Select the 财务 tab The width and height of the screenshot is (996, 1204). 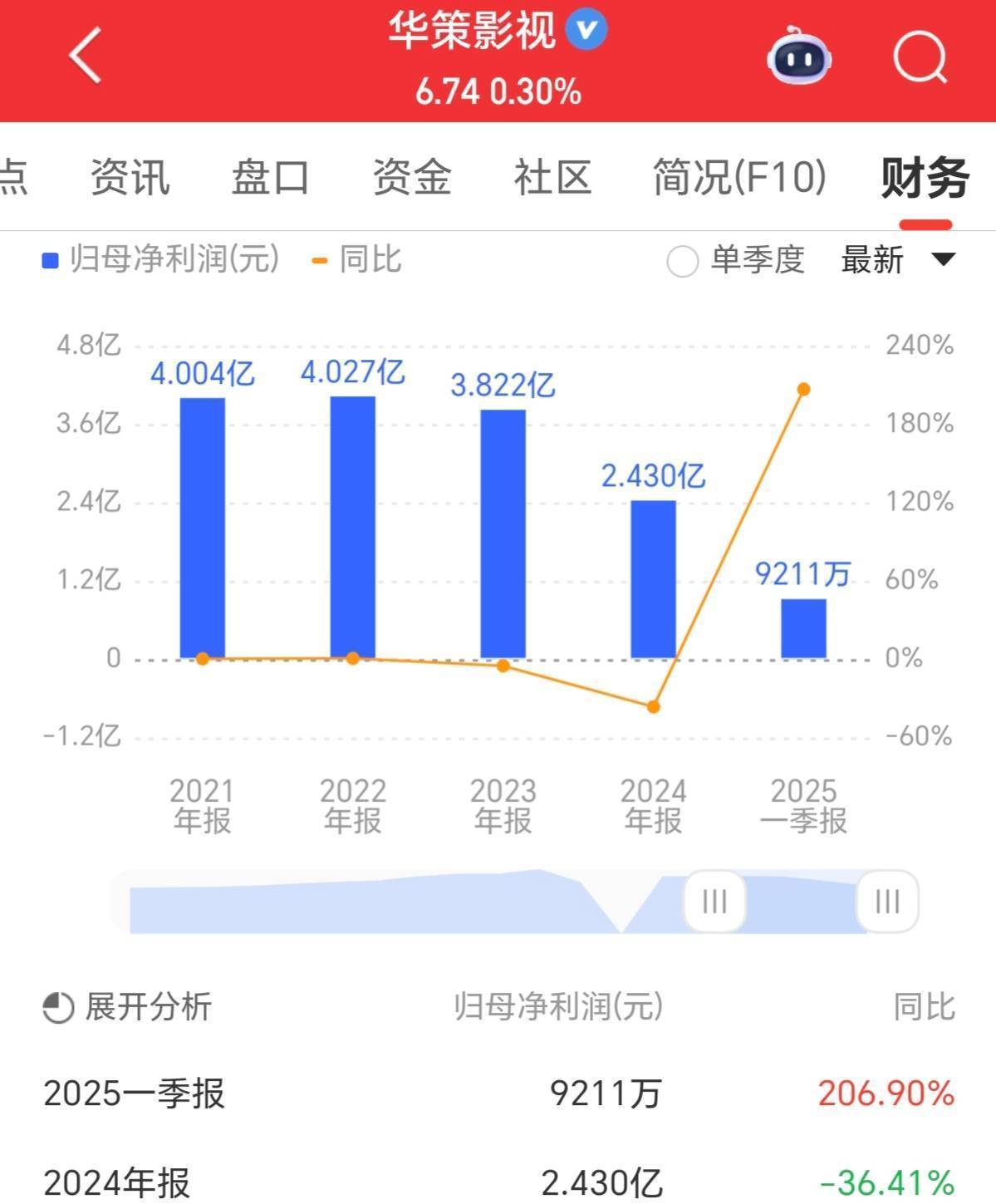point(925,178)
